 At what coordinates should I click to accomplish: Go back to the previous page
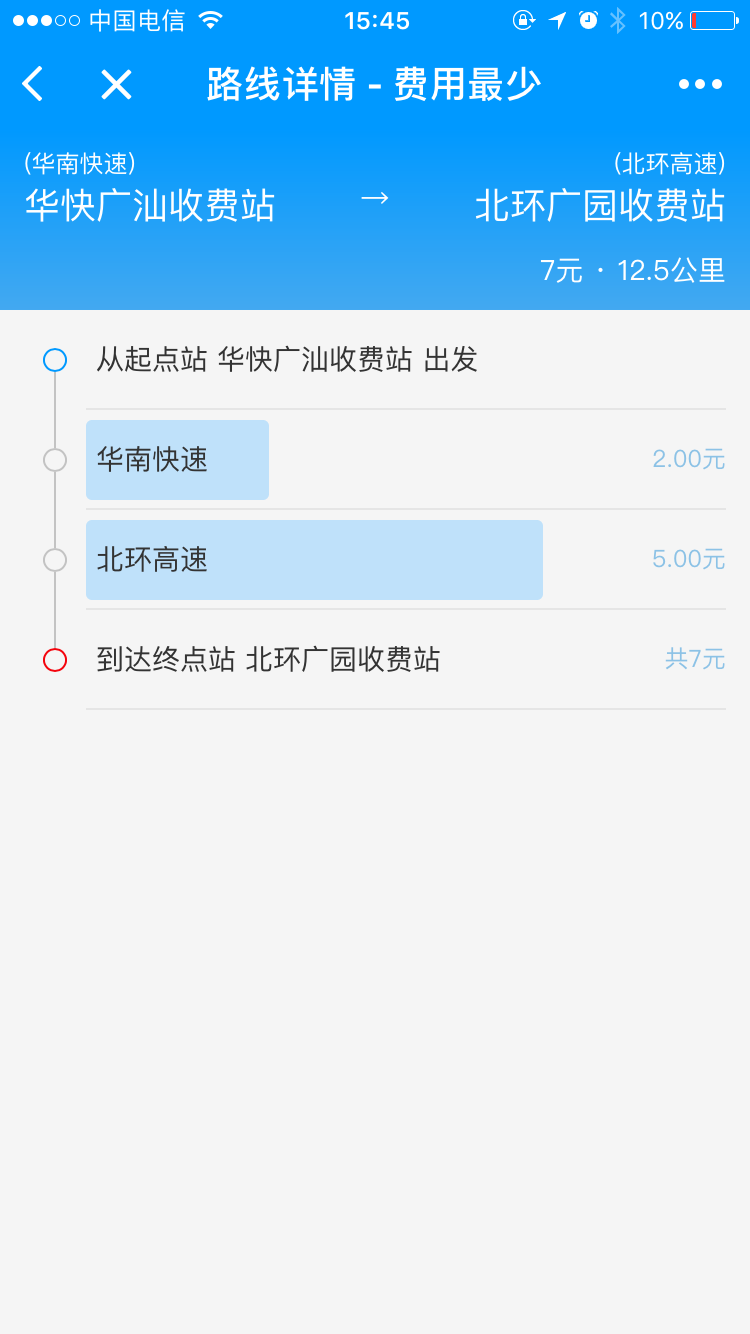click(33, 84)
